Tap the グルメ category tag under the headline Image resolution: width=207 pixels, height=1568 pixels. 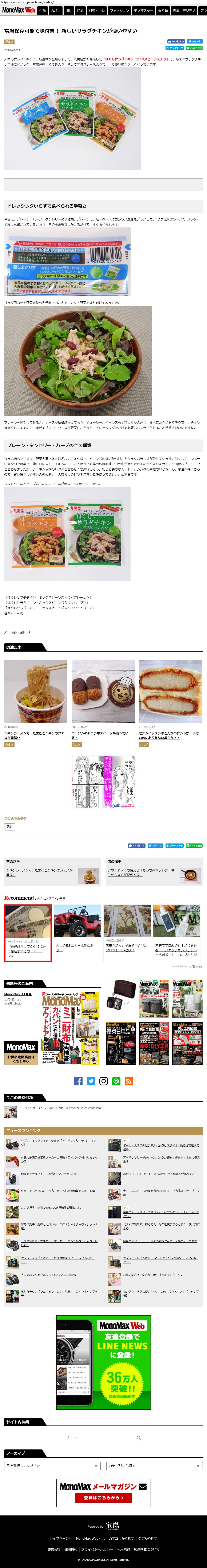(x=9, y=42)
